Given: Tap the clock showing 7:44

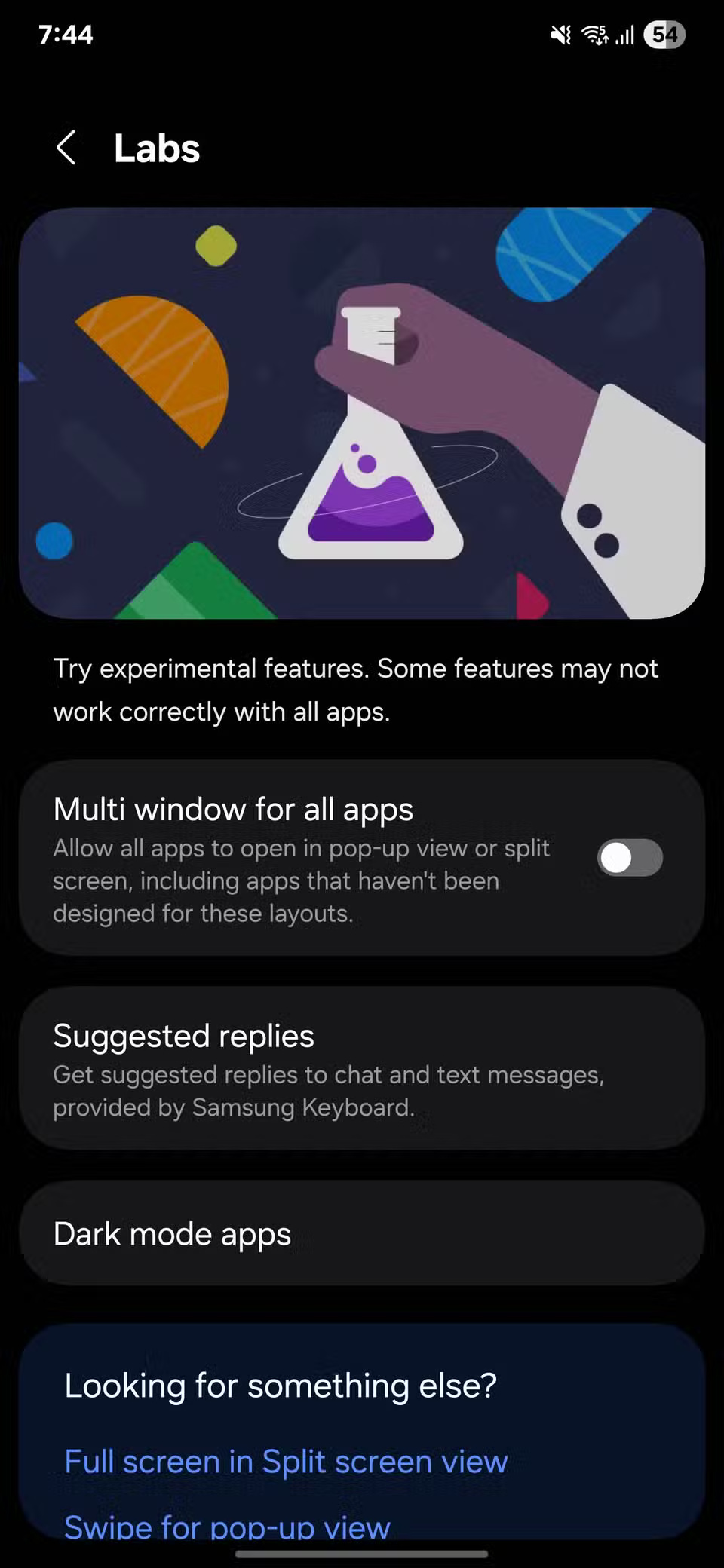Looking at the screenshot, I should coord(66,34).
